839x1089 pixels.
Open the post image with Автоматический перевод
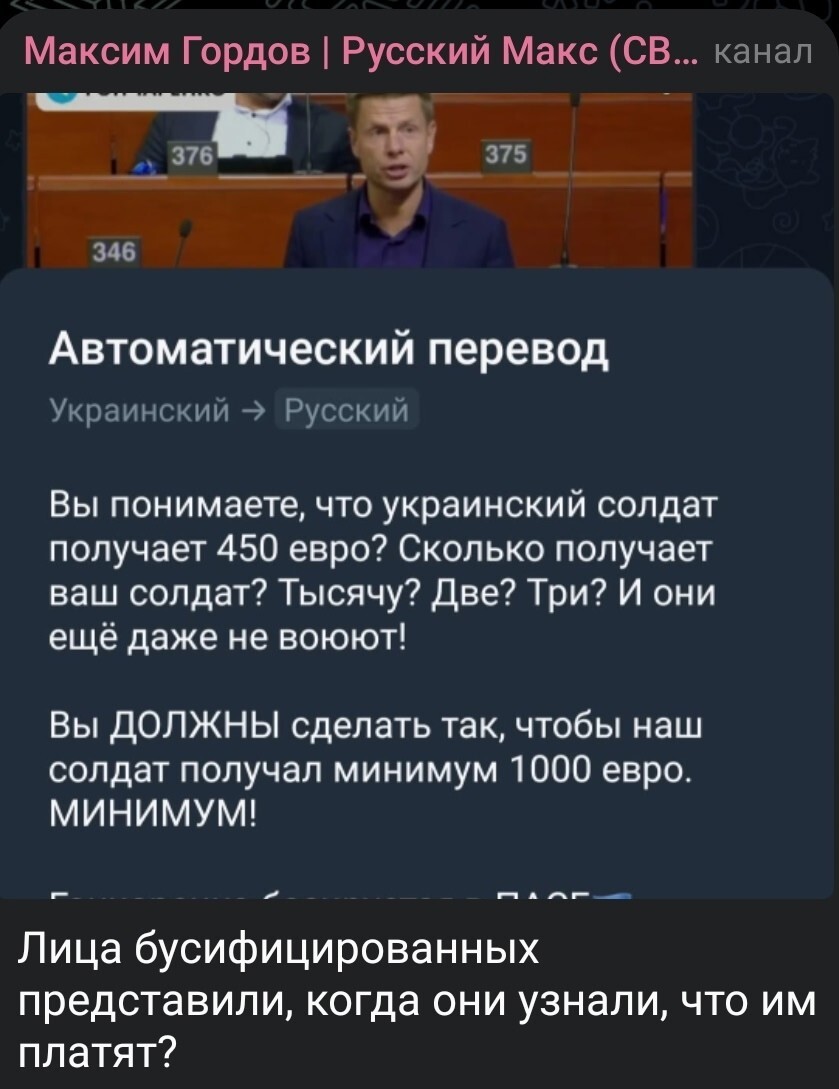pos(418,560)
